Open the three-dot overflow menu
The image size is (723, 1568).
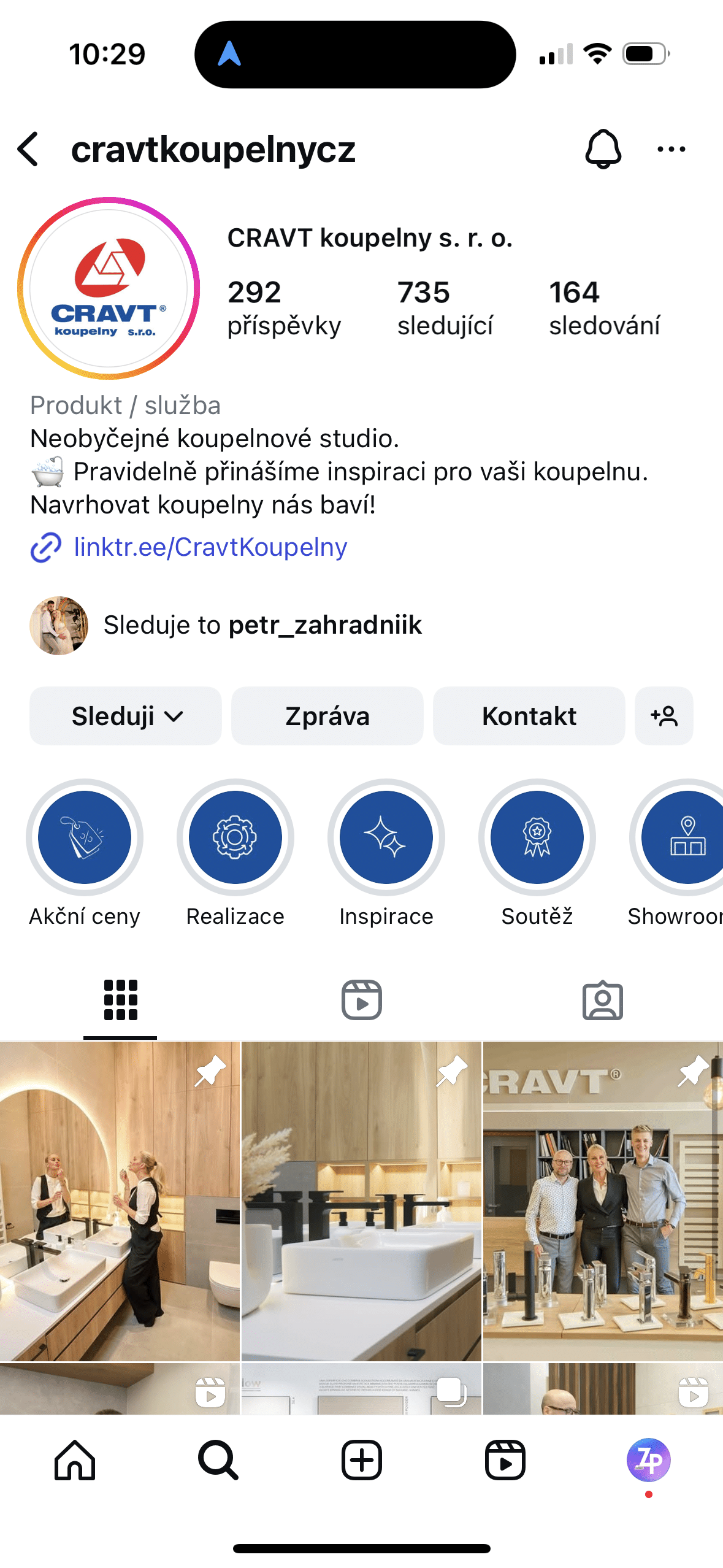pyautogui.click(x=671, y=149)
